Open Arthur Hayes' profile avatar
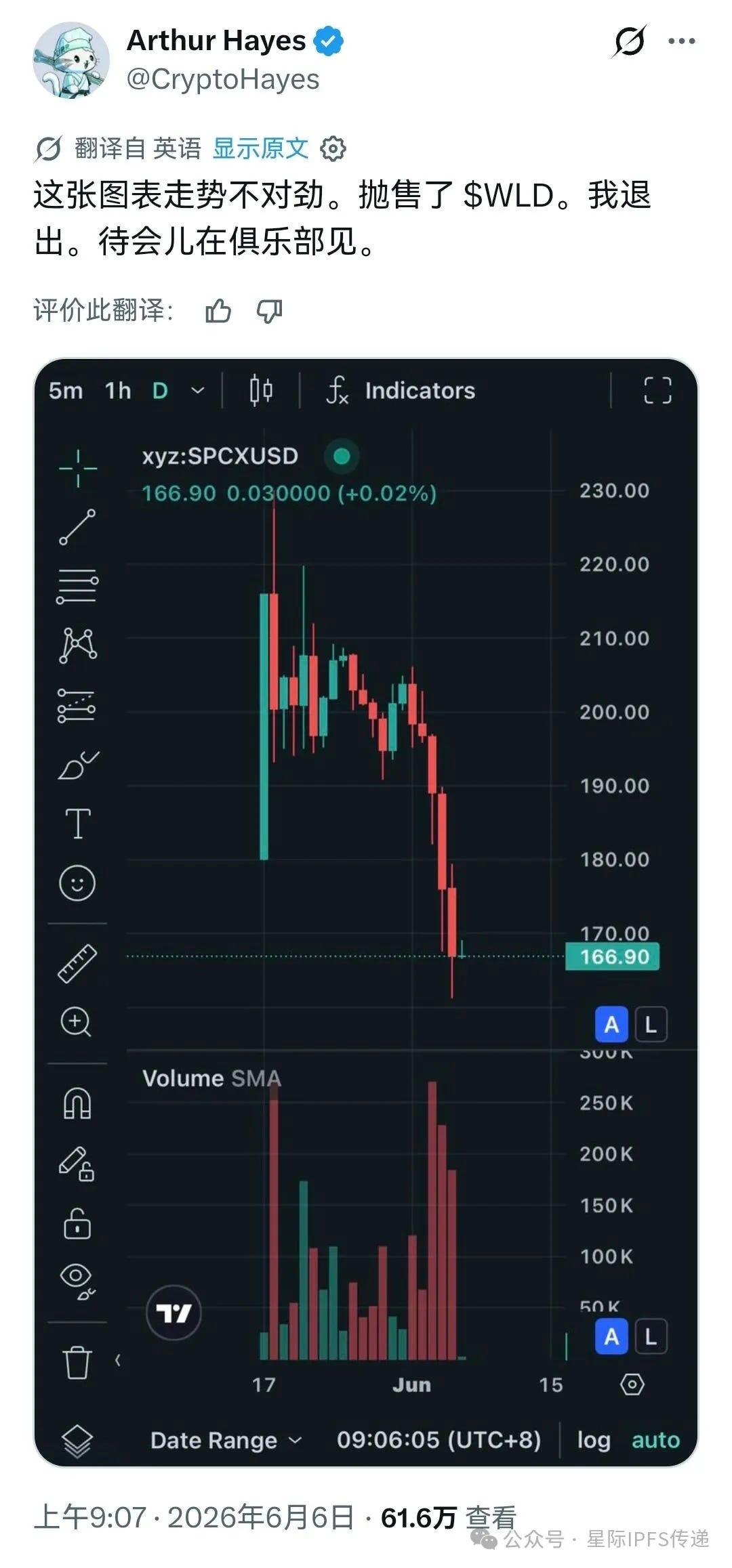This screenshot has width=732, height=1568. point(72,60)
